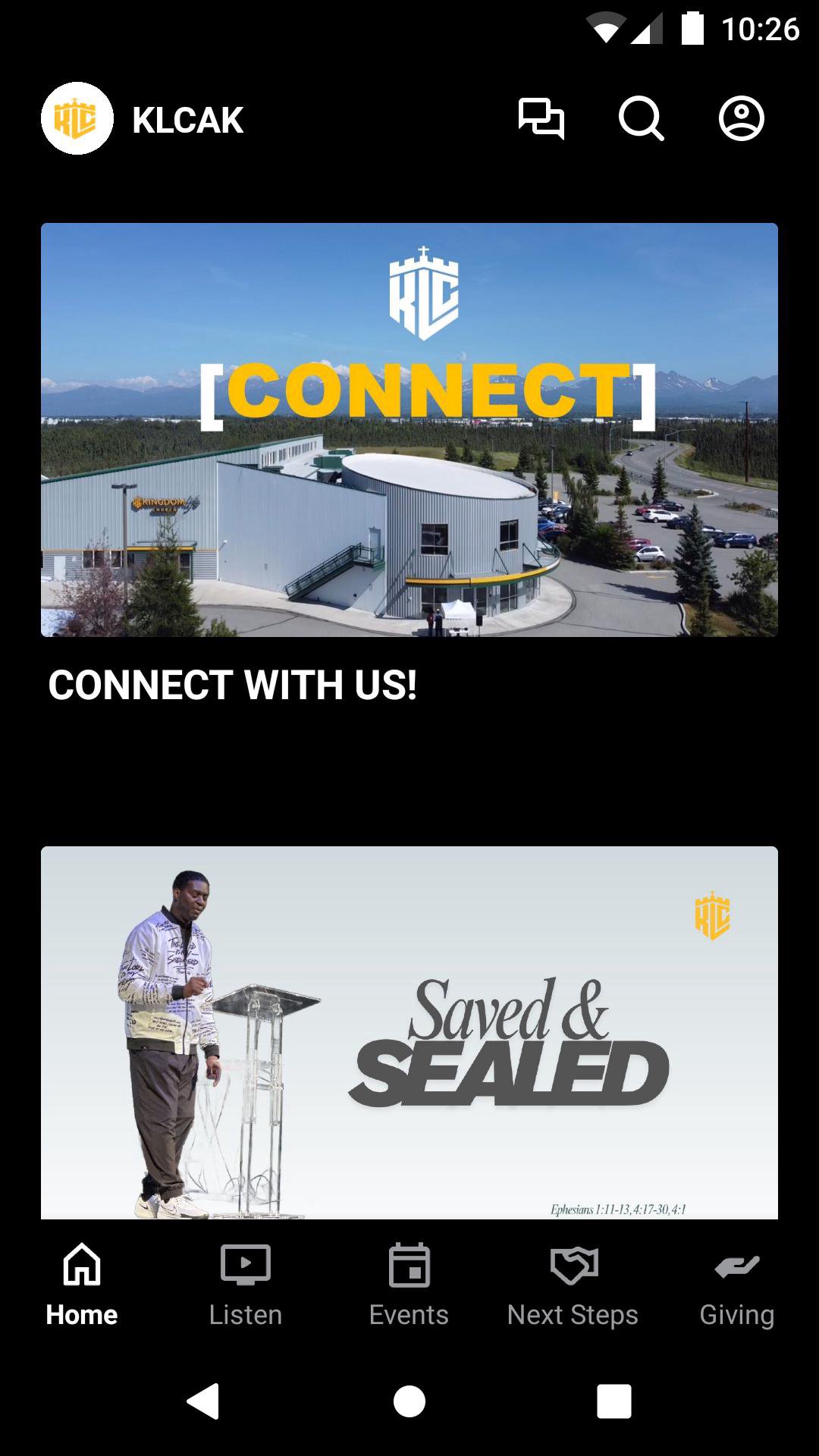Viewport: 819px width, 1456px height.
Task: Open the user profile icon
Action: click(x=741, y=119)
